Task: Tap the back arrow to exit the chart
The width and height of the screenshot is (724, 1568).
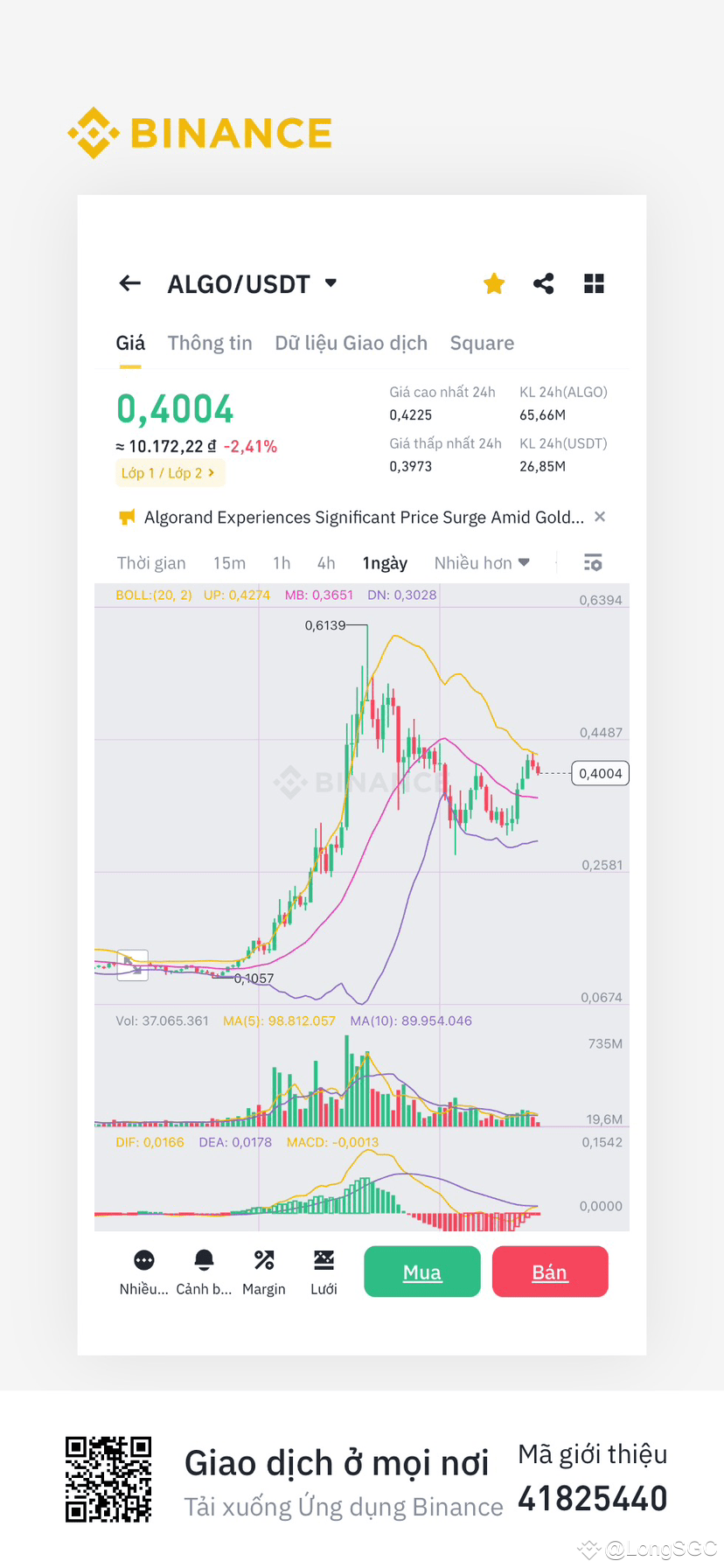Action: [x=129, y=283]
